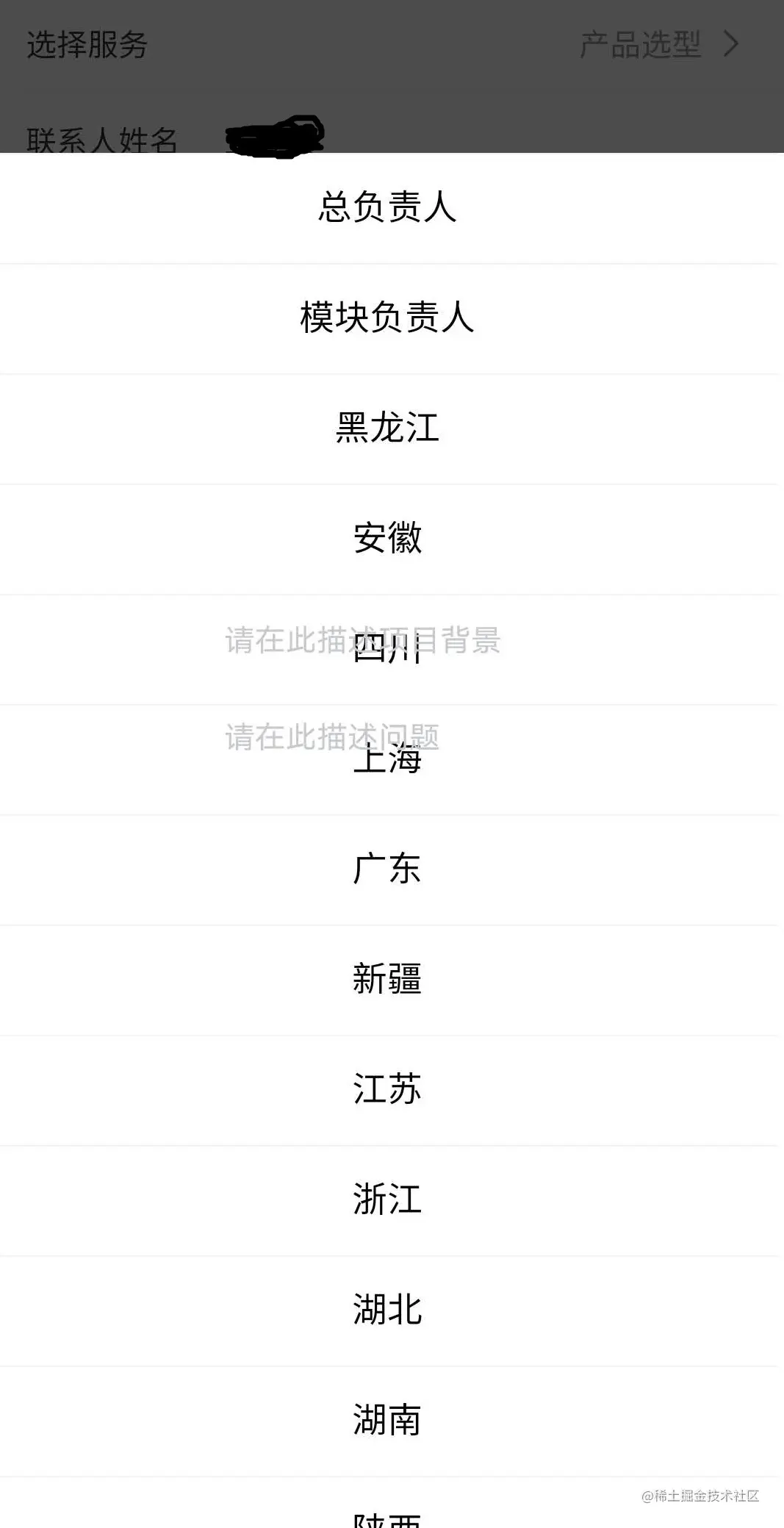This screenshot has height=1528, width=784.
Task: Select 模块负责人 option
Action: 387,318
